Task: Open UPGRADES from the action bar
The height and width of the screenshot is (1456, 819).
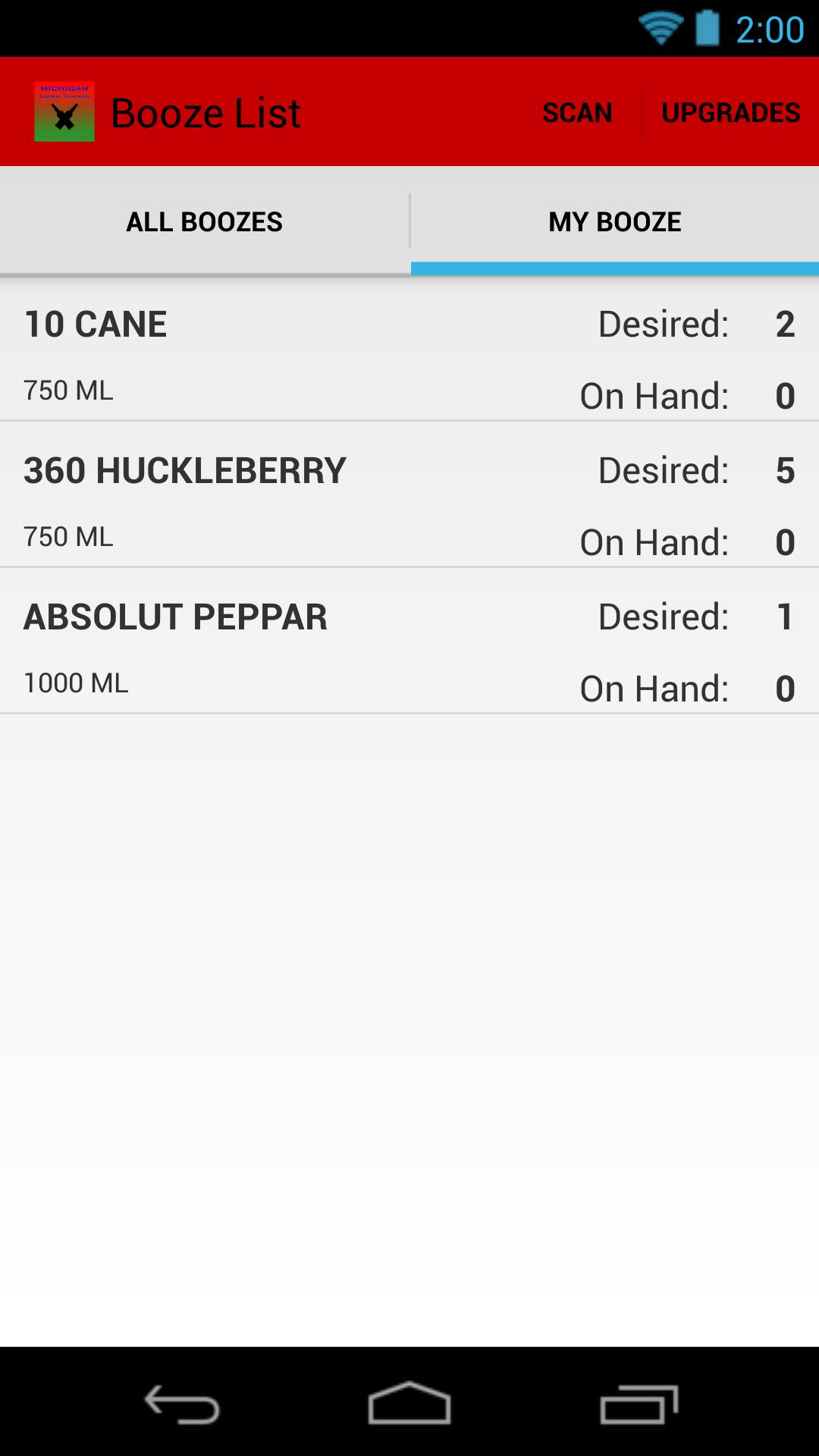Action: pyautogui.click(x=731, y=111)
